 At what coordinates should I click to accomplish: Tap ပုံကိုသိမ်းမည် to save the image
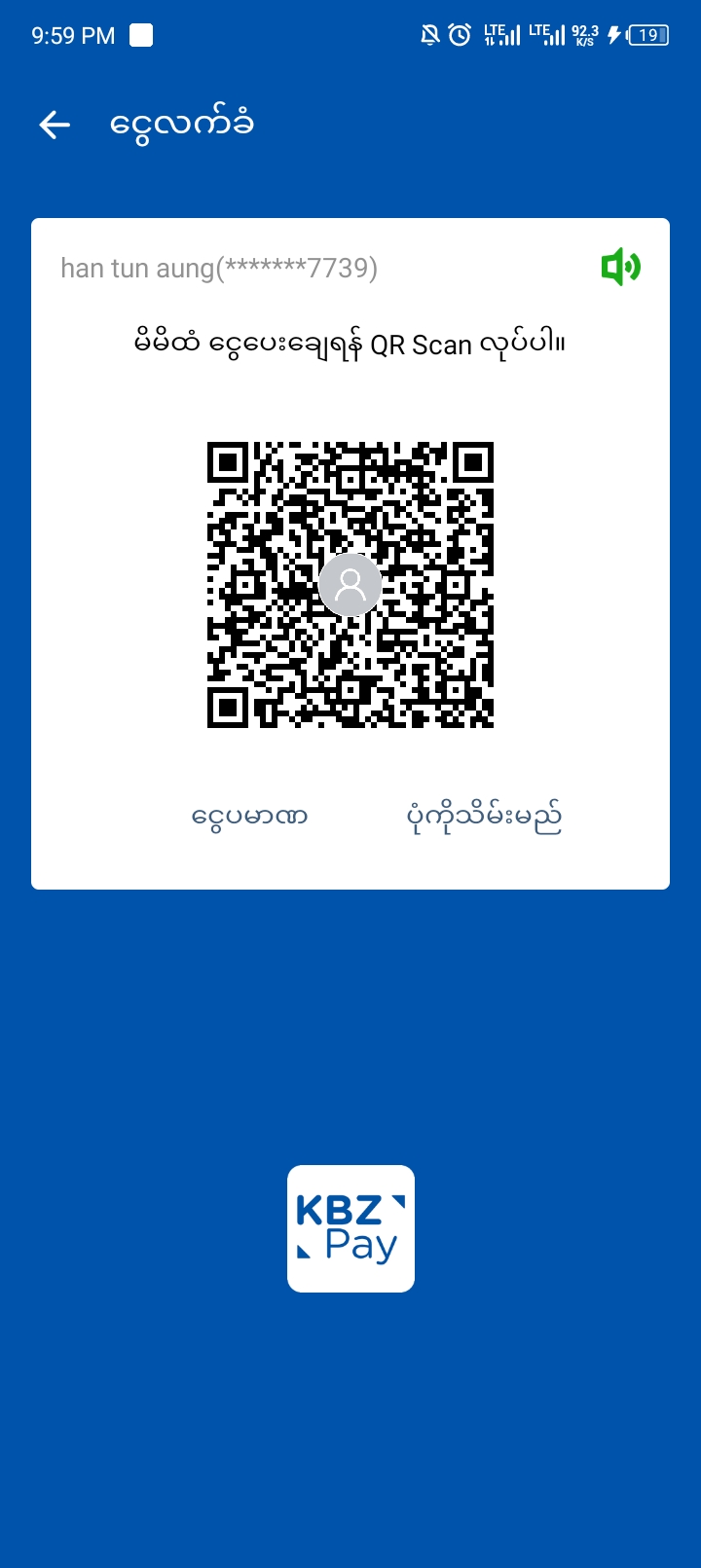484,816
